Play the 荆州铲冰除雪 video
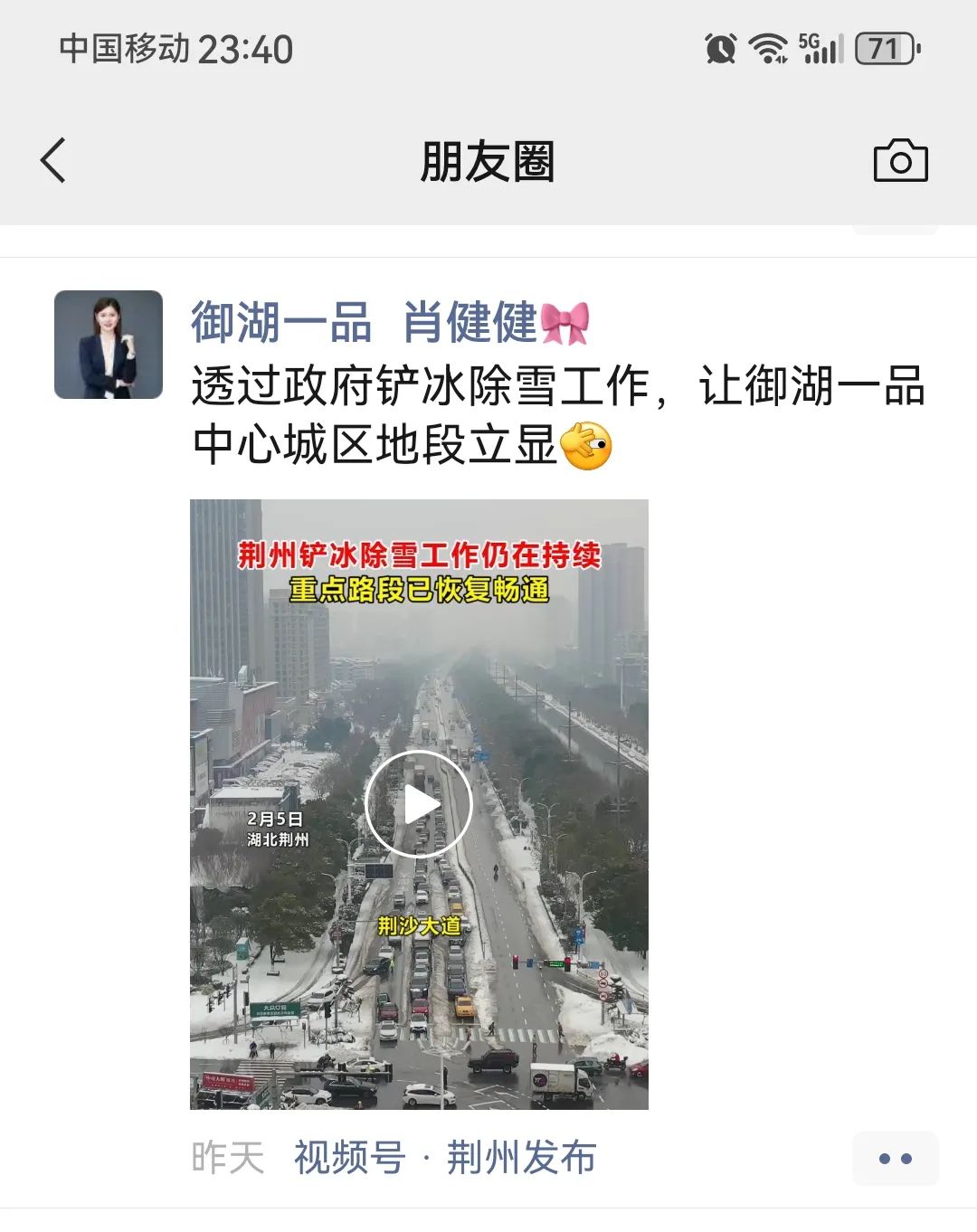The width and height of the screenshot is (977, 1232). (419, 804)
